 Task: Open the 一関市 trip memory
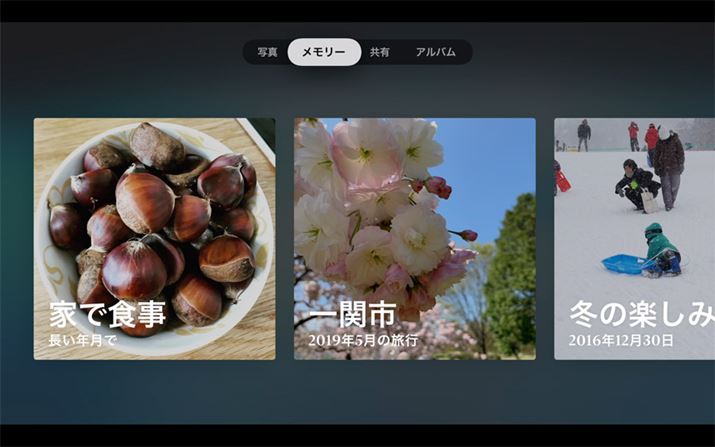point(414,239)
